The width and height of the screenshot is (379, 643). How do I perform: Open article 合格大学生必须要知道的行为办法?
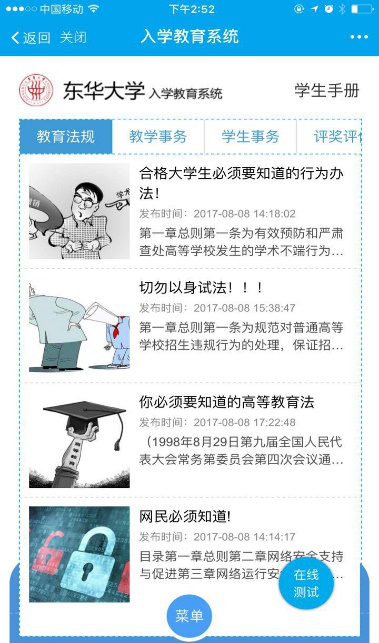click(191, 212)
